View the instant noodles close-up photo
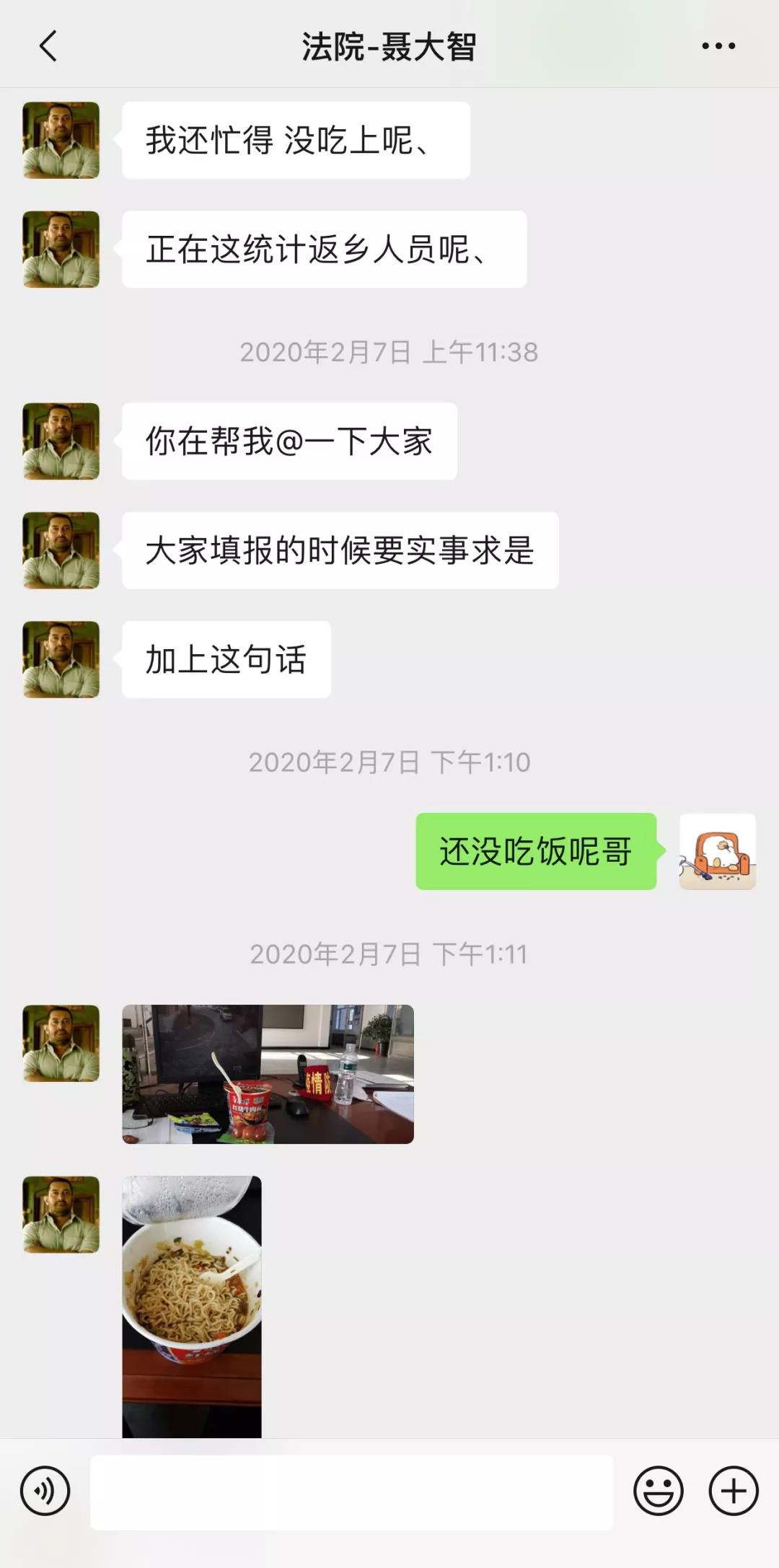Image resolution: width=779 pixels, height=1568 pixels. (192, 1305)
